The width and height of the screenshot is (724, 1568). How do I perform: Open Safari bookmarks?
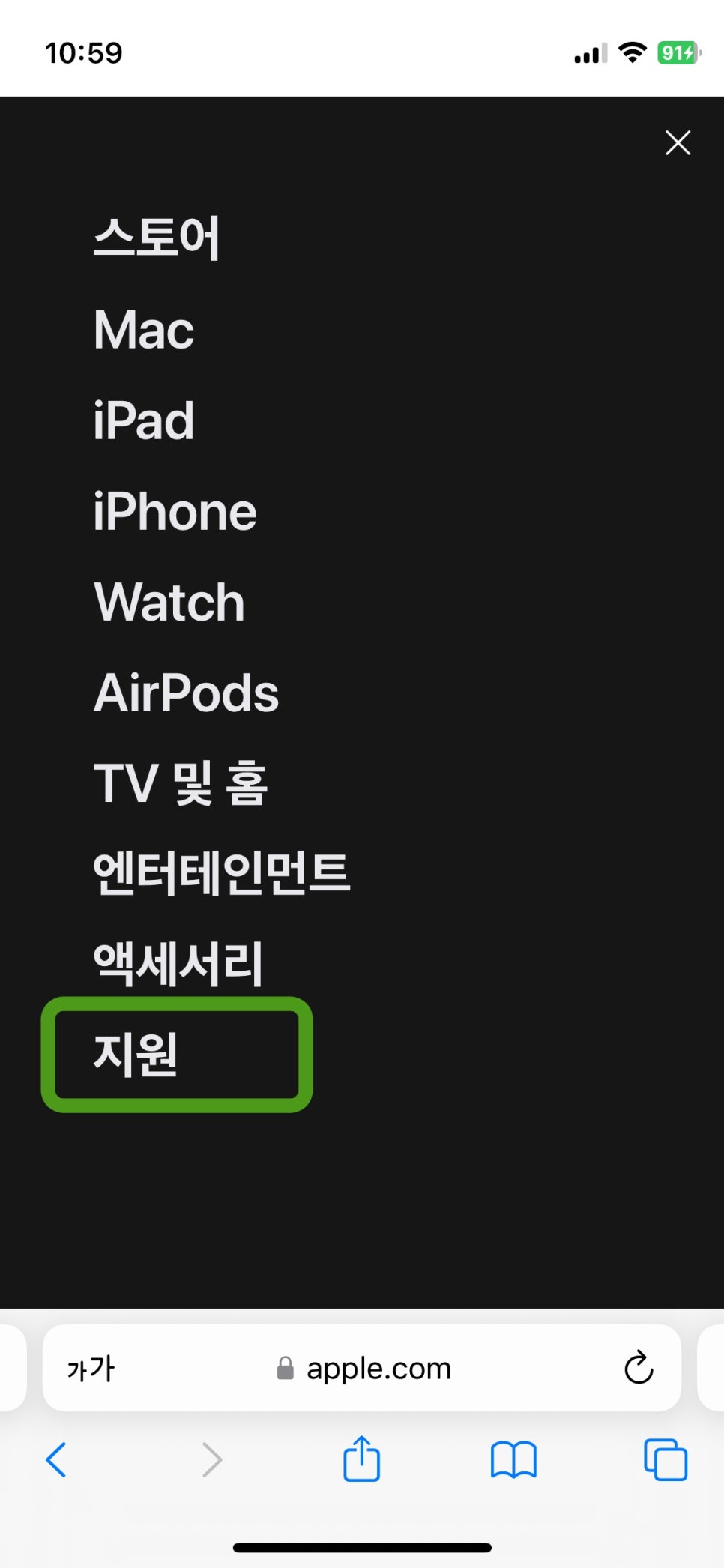pos(513,1459)
